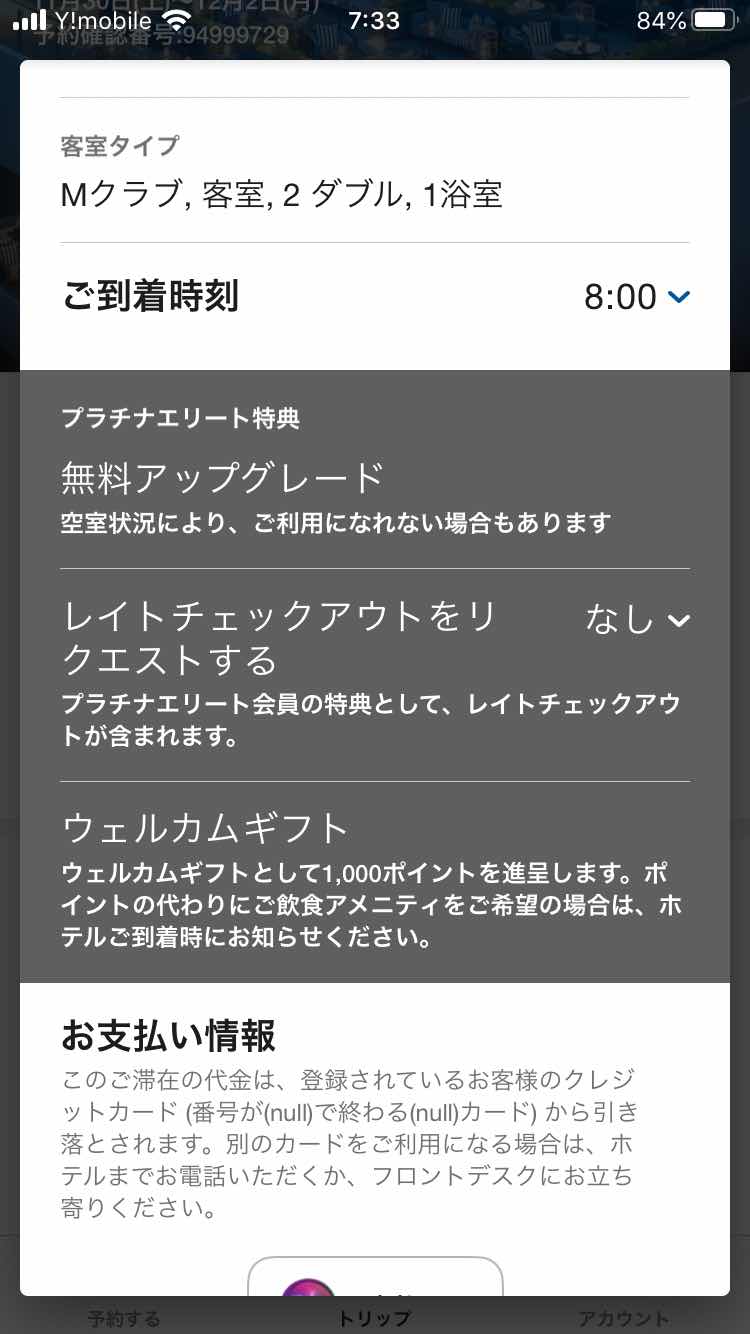This screenshot has height=1334, width=750.
Task: Expand the late checkout request dropdown
Action: (637, 620)
